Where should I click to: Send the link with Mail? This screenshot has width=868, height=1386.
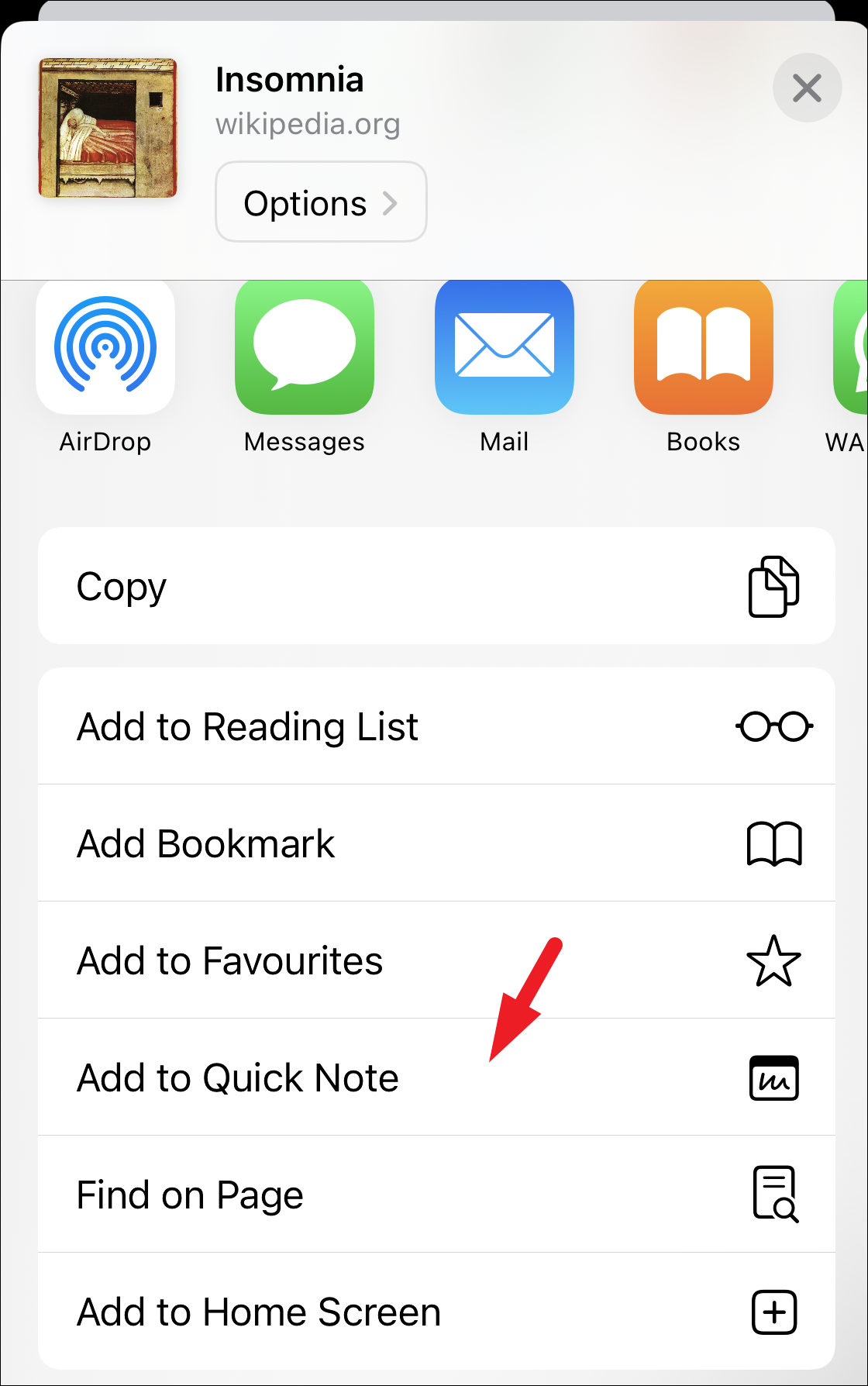tap(504, 347)
